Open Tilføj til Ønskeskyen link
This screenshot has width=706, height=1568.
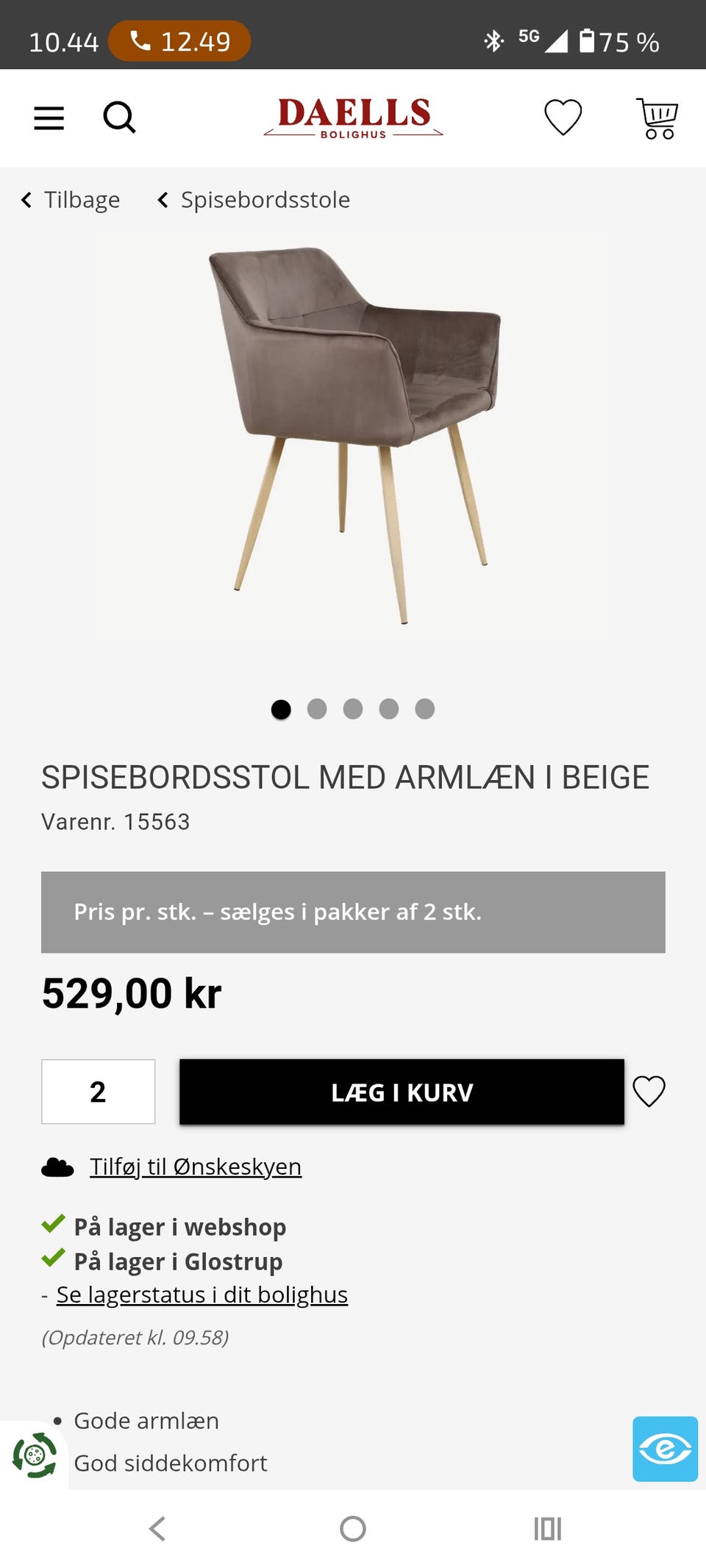tap(195, 1167)
